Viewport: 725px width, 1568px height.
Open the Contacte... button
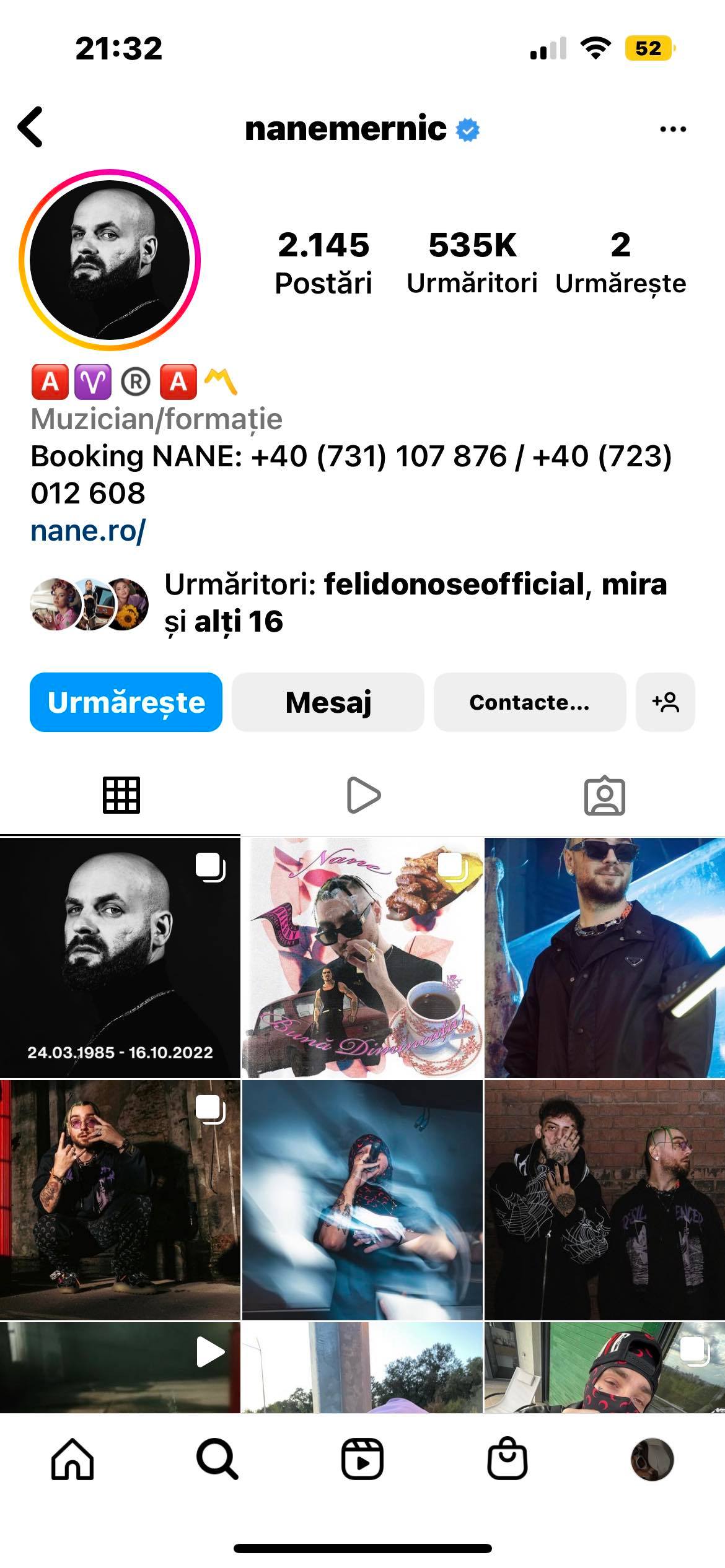[x=529, y=702]
